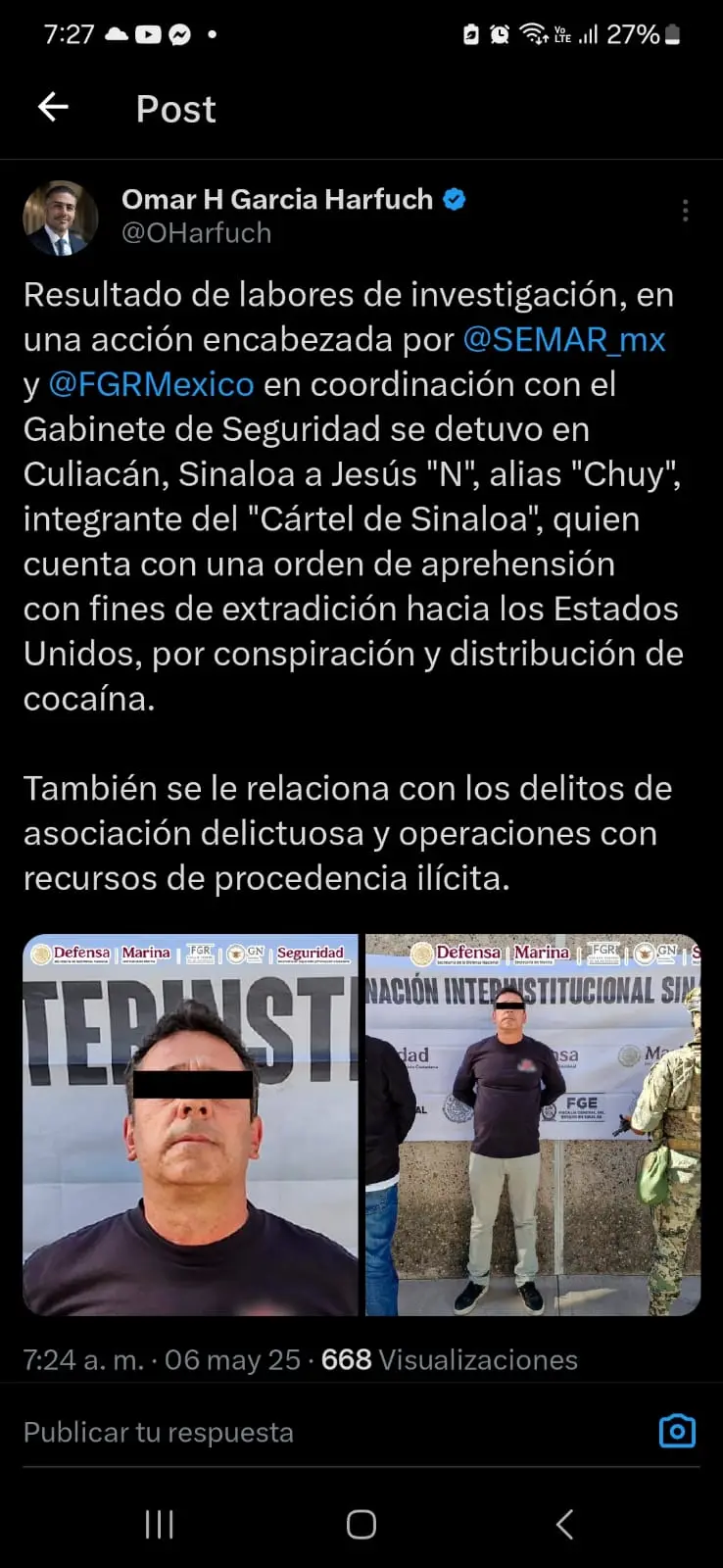View the right full-body photo of the detainee
This screenshot has height=1568, width=723.
tap(533, 1124)
